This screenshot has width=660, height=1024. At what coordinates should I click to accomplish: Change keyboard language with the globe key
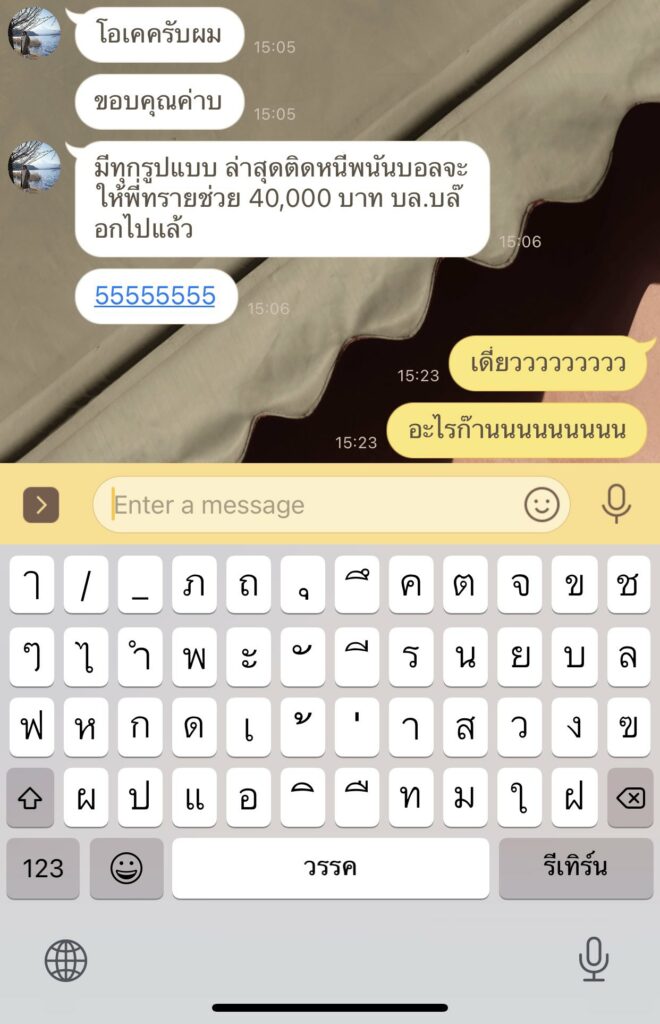pyautogui.click(x=66, y=961)
